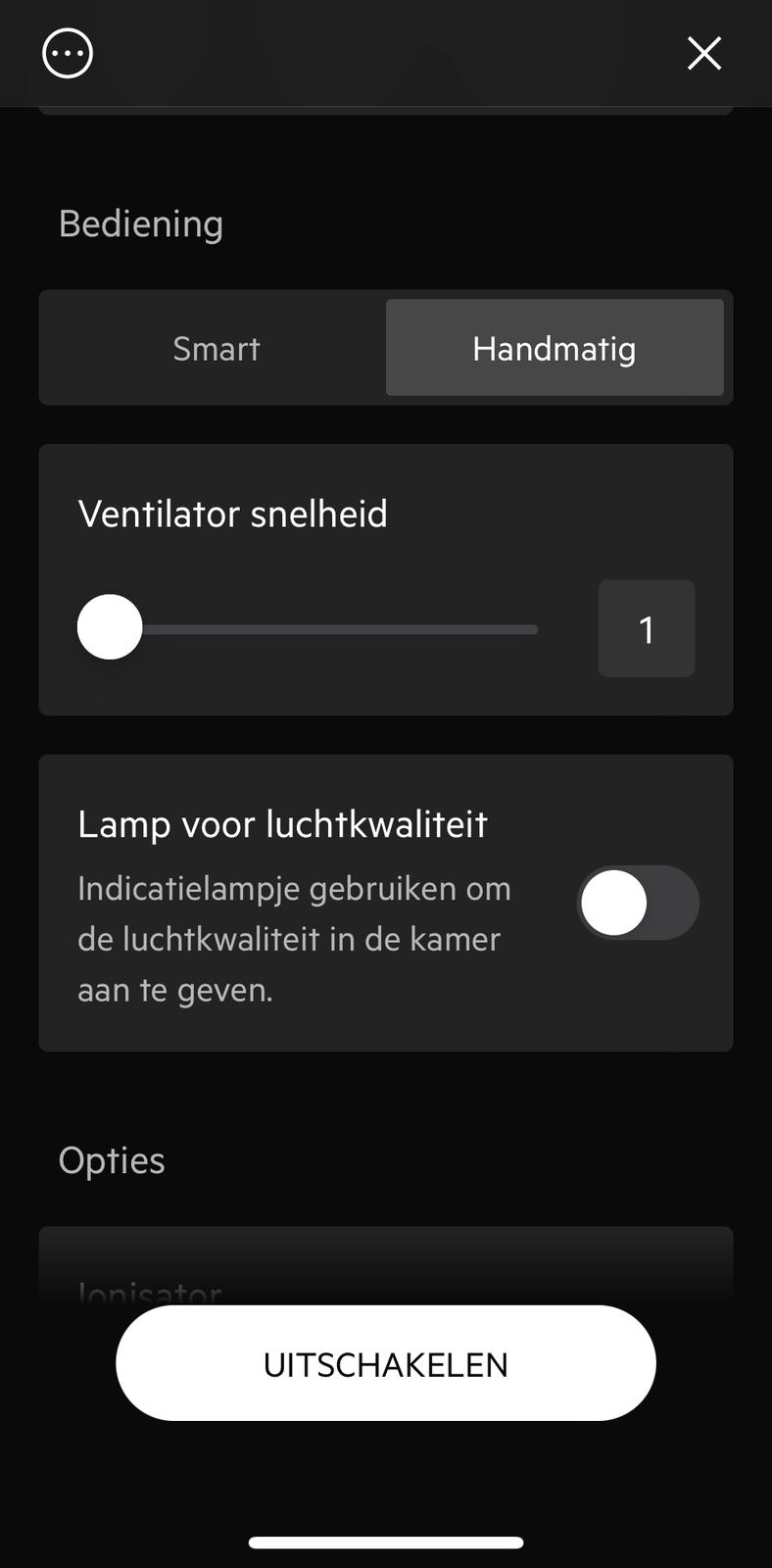772x1568 pixels.
Task: Tap the UITSCHAKELEN button
Action: (385, 1363)
